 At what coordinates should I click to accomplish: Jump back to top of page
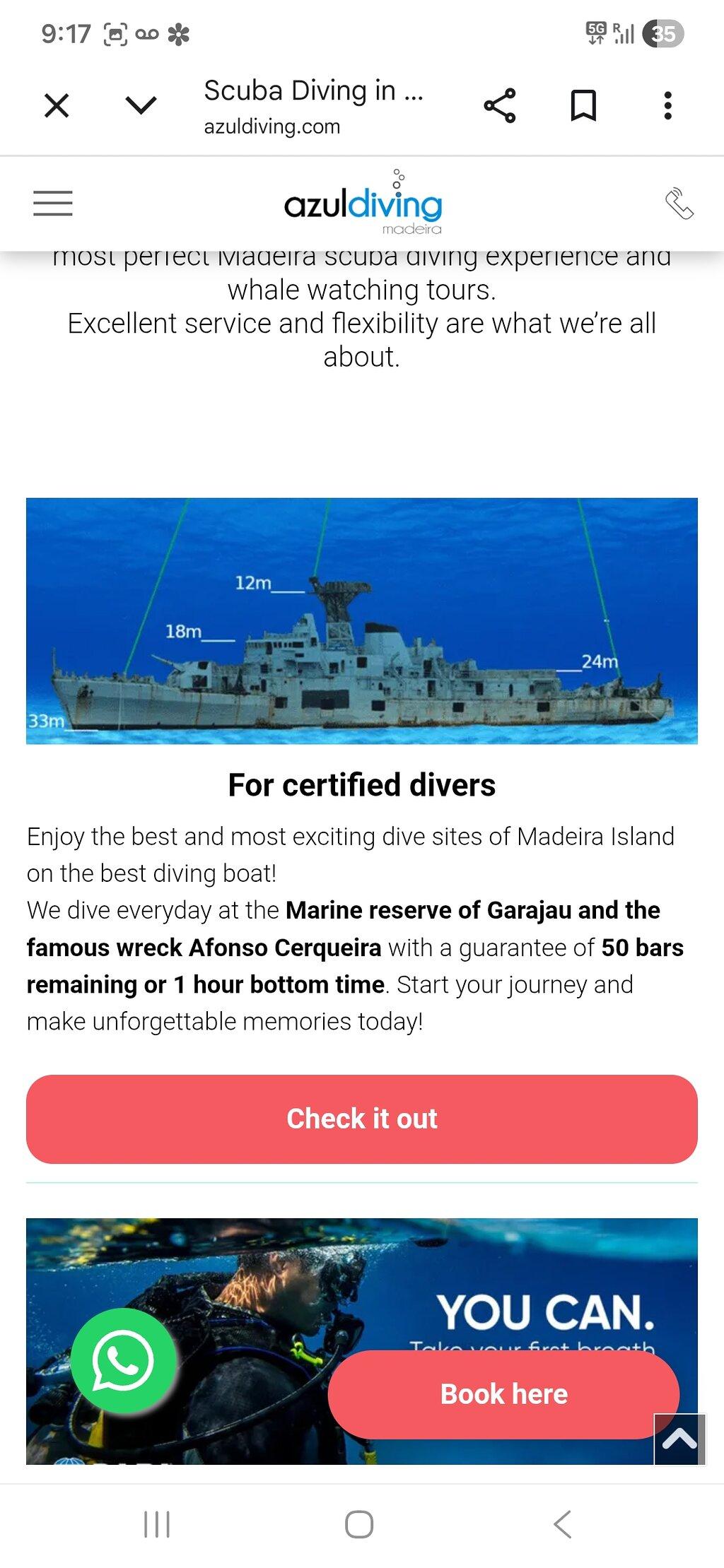pyautogui.click(x=679, y=1439)
